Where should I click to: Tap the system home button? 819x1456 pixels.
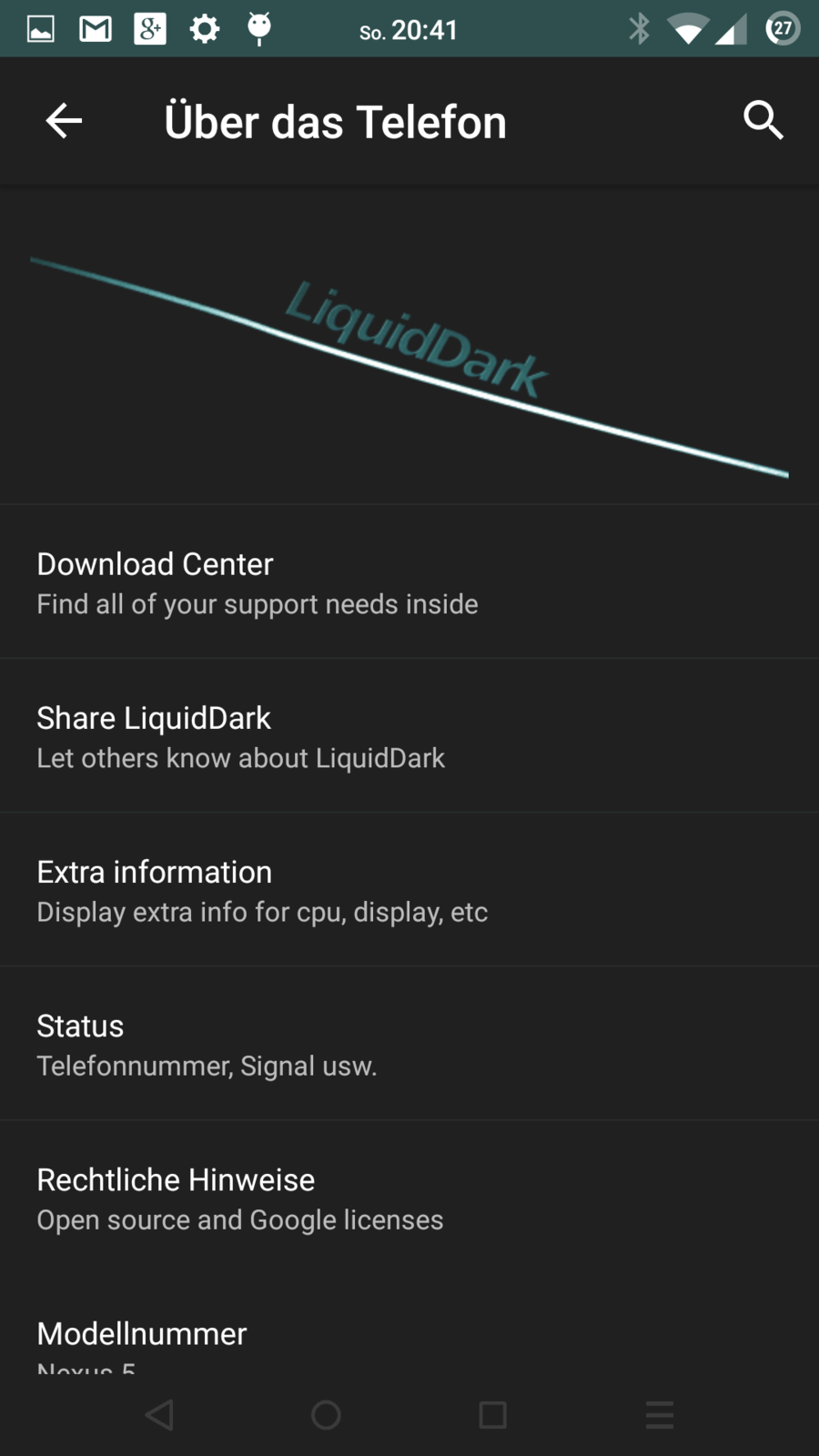coord(326,1415)
